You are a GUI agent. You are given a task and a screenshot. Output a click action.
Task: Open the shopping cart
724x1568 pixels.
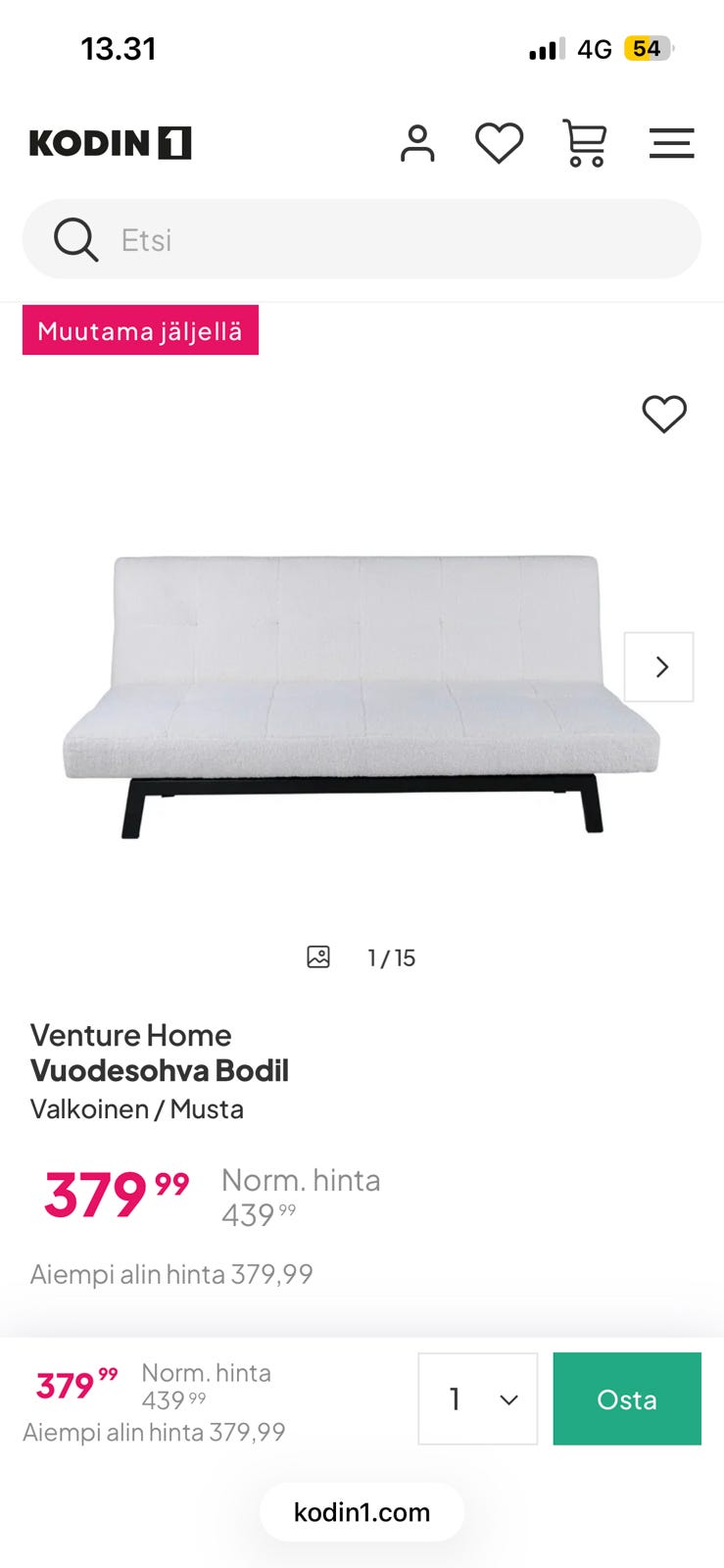pyautogui.click(x=585, y=143)
